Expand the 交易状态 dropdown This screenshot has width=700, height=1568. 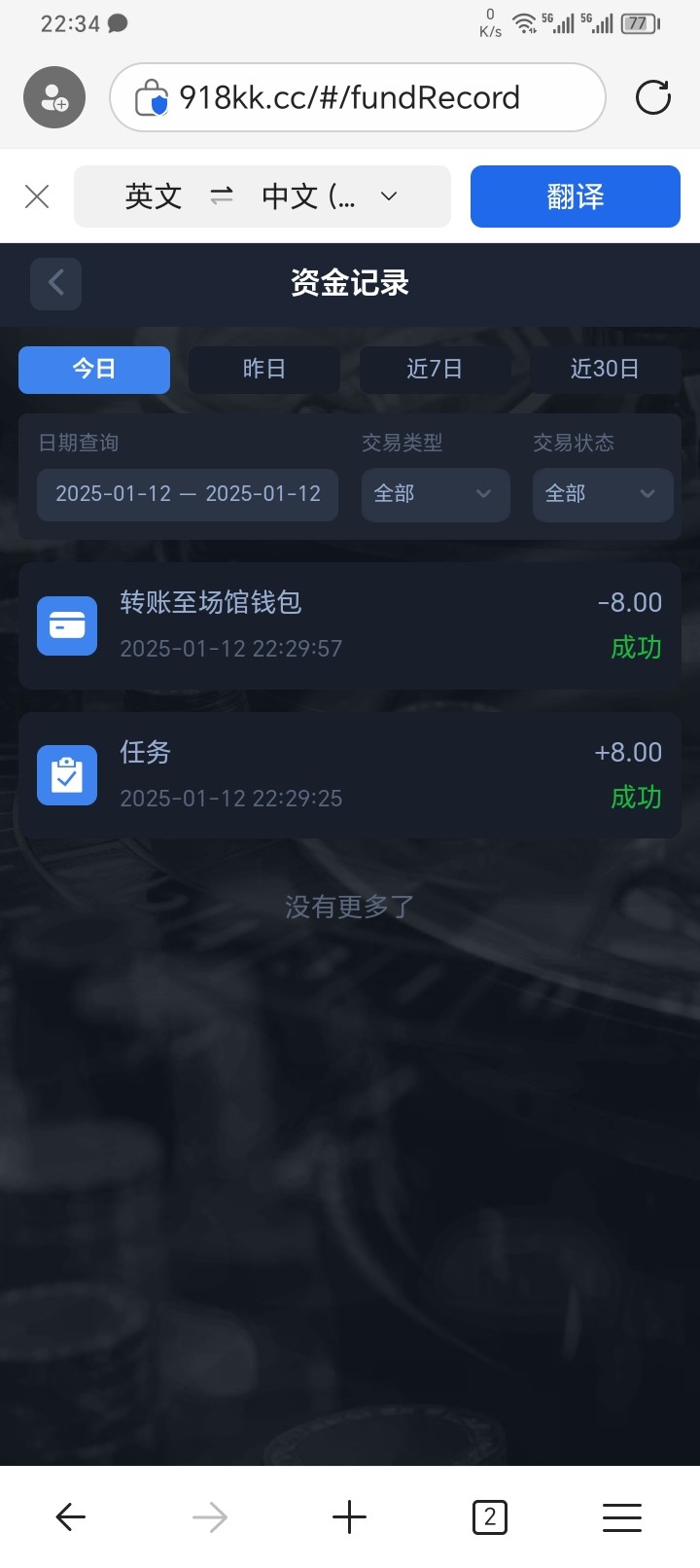tap(602, 494)
